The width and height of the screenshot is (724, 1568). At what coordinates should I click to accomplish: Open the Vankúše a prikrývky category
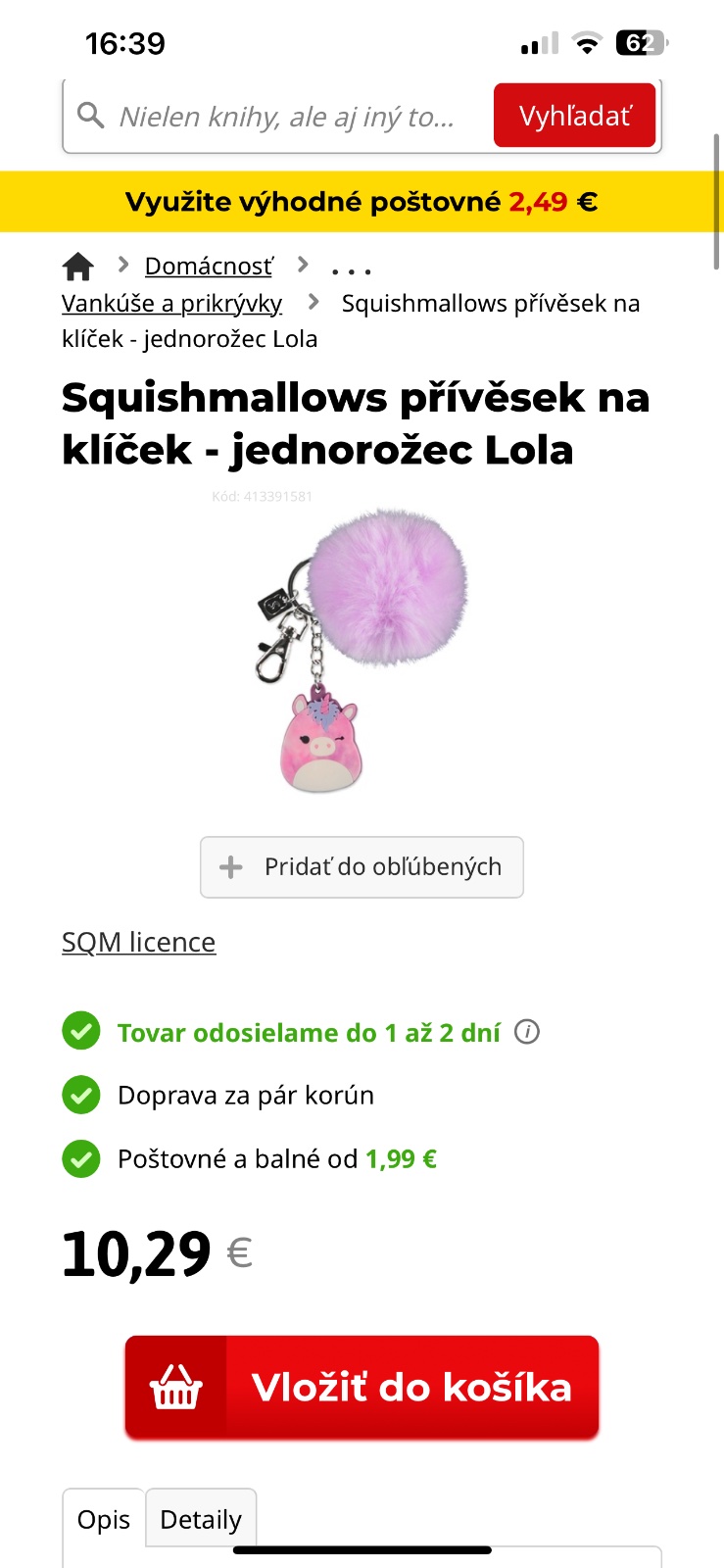click(171, 304)
